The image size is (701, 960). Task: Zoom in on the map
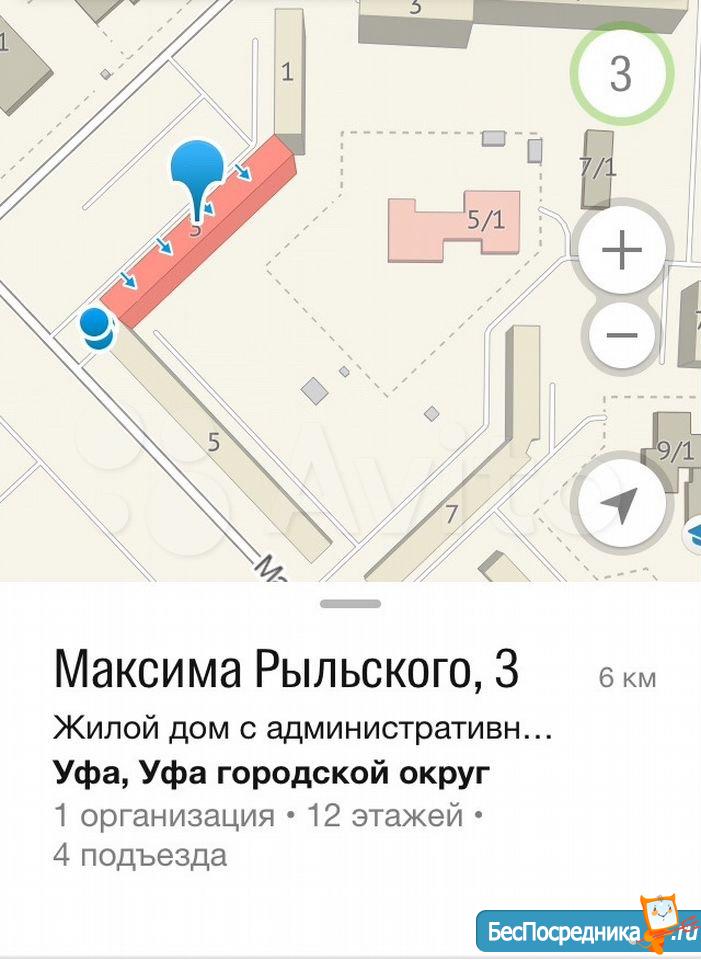pyautogui.click(x=622, y=250)
